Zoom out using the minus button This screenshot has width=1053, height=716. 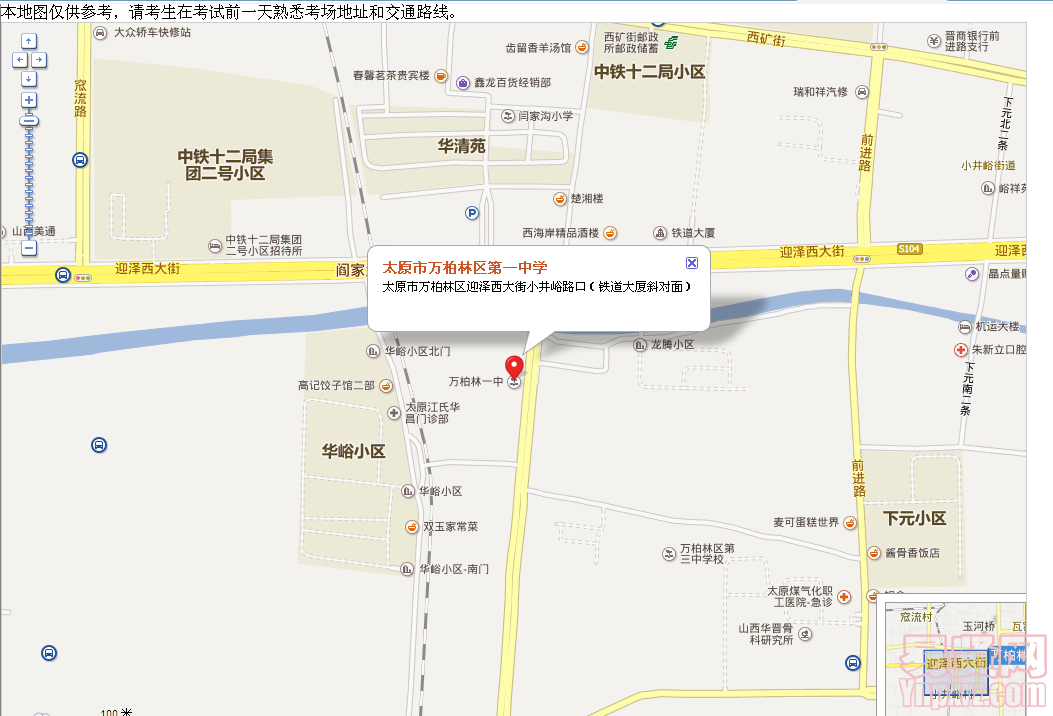coord(29,248)
